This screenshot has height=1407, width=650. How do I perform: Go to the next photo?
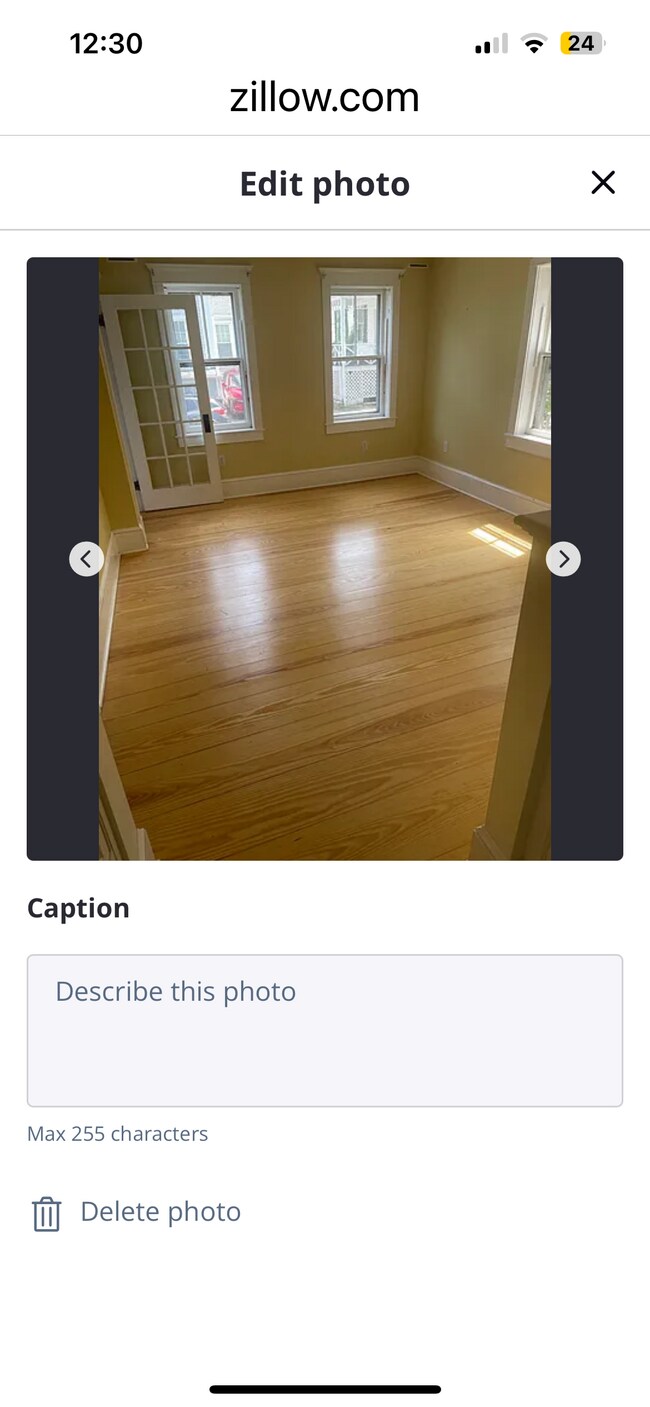[x=563, y=559]
